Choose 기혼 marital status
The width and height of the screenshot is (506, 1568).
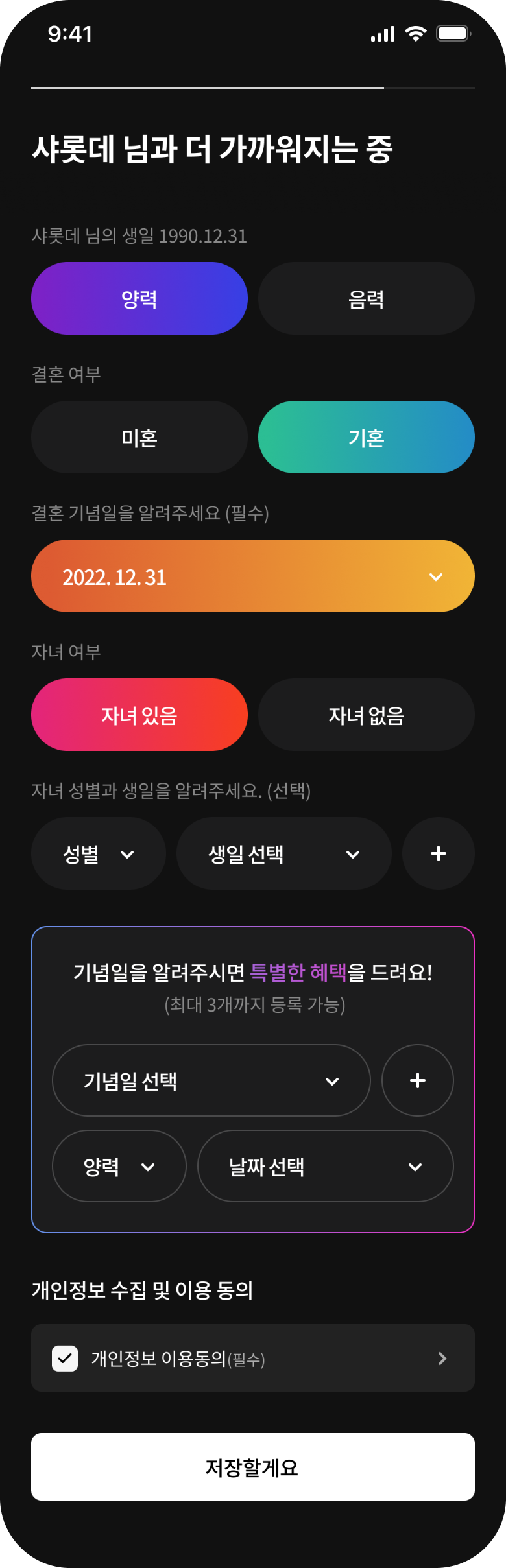367,437
